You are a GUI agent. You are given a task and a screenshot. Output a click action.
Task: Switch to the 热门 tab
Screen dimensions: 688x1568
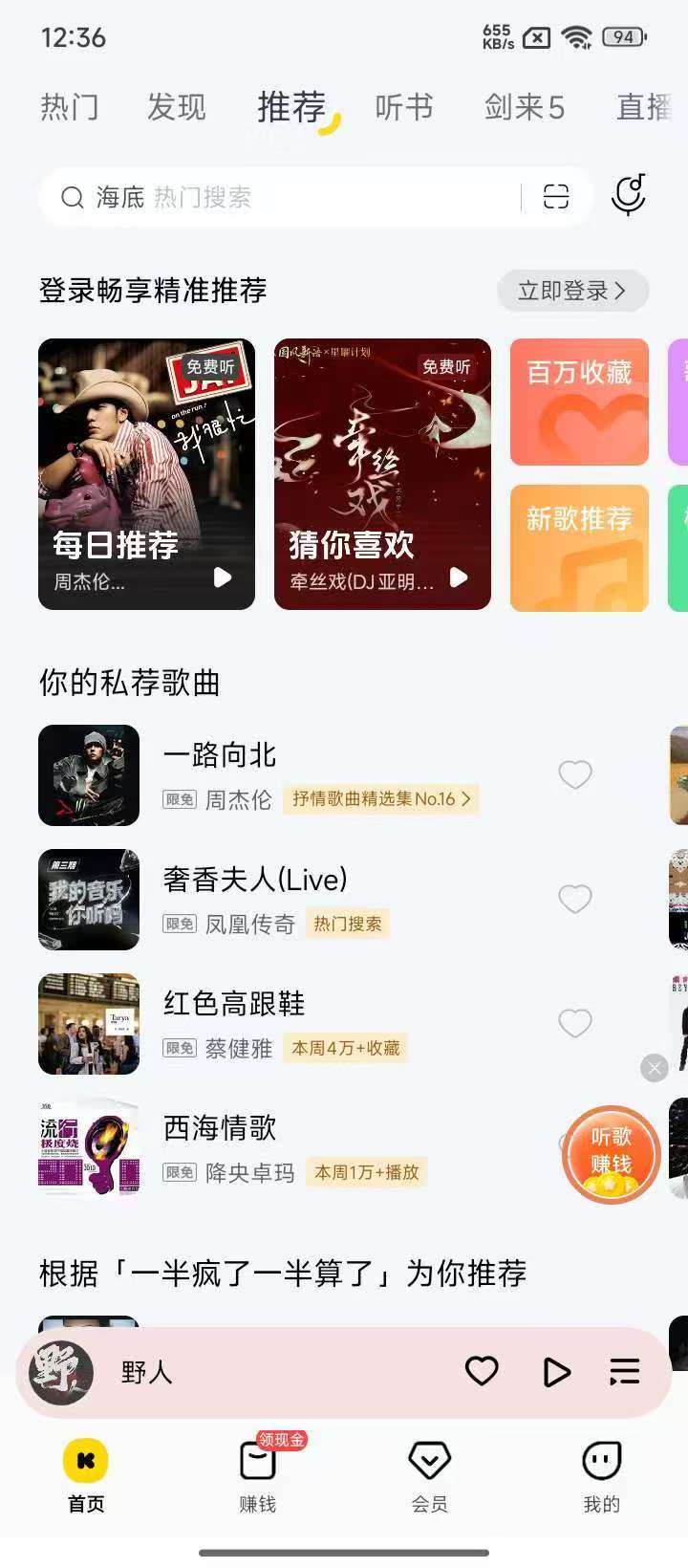point(69,107)
